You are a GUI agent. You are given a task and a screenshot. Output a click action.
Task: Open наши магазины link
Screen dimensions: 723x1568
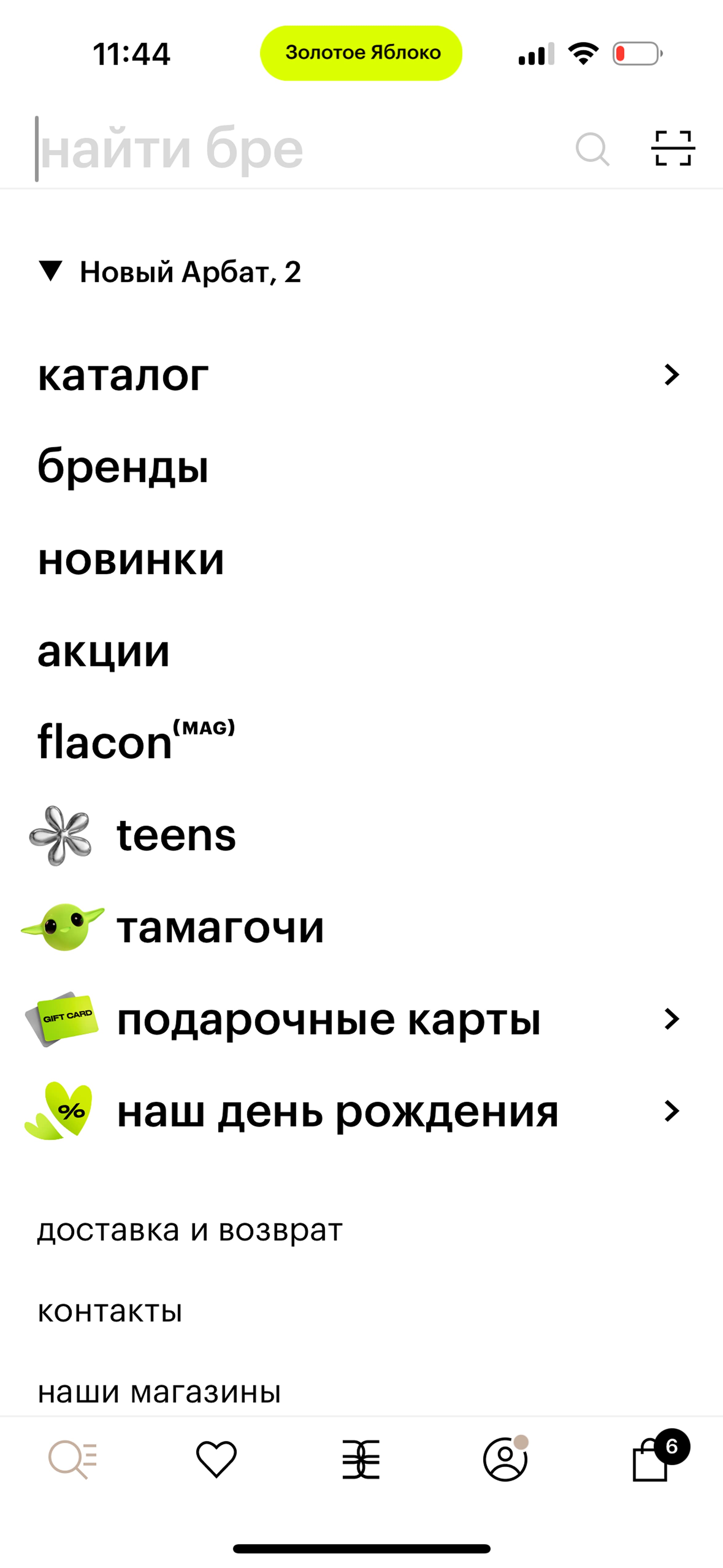(x=160, y=1391)
